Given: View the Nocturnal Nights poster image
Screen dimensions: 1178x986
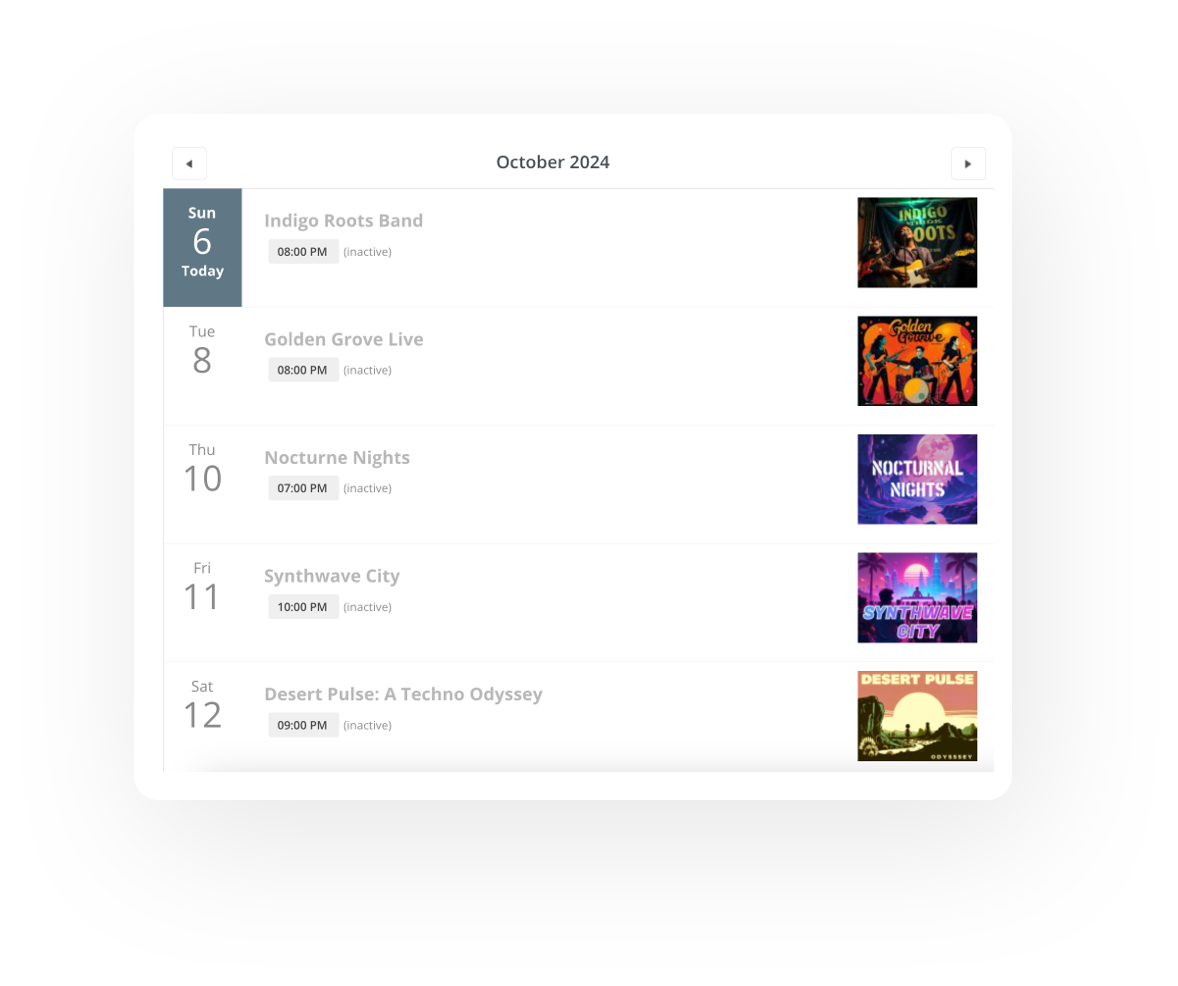Looking at the screenshot, I should (917, 479).
